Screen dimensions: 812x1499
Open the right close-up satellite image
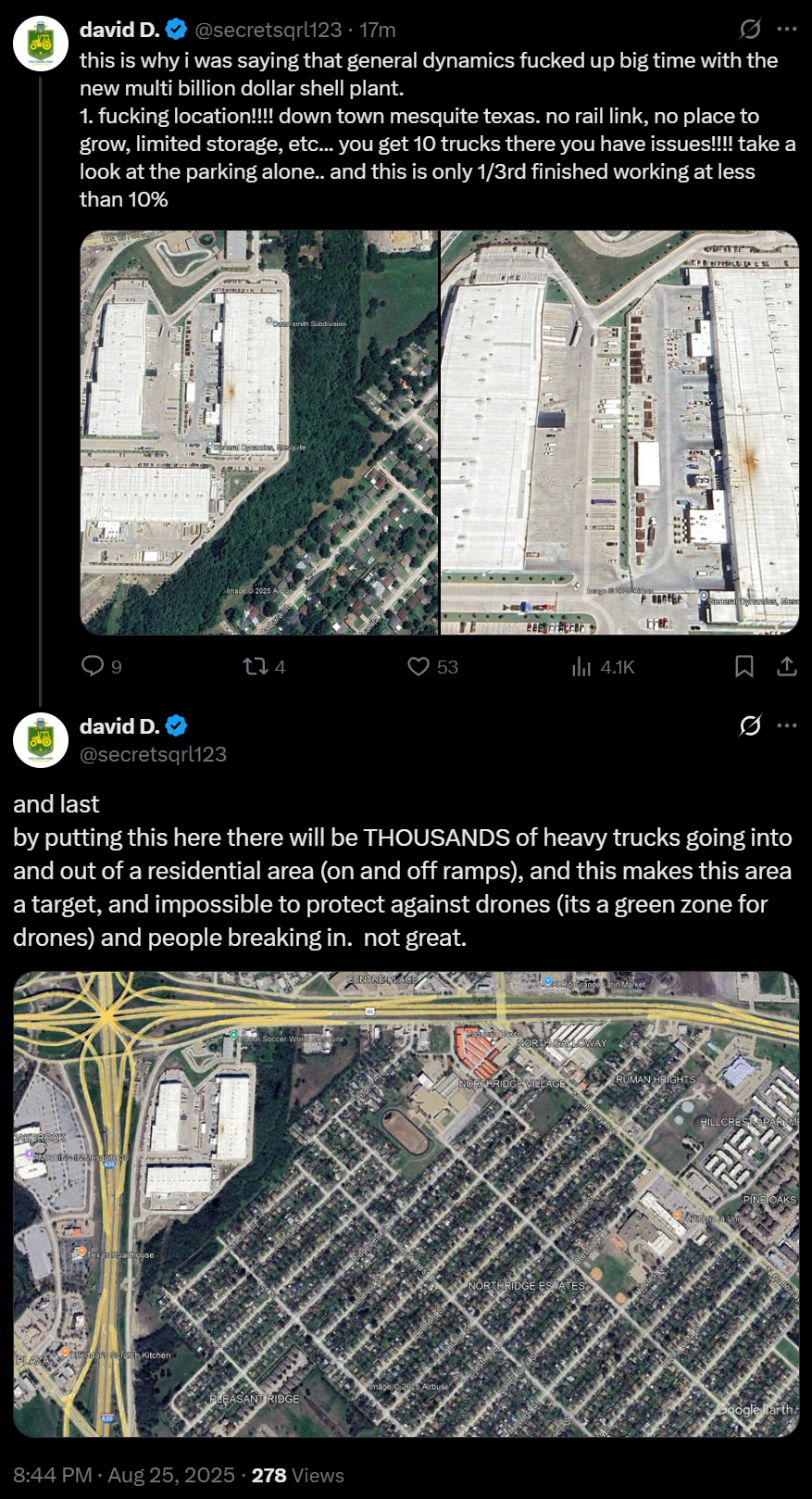[x=619, y=433]
